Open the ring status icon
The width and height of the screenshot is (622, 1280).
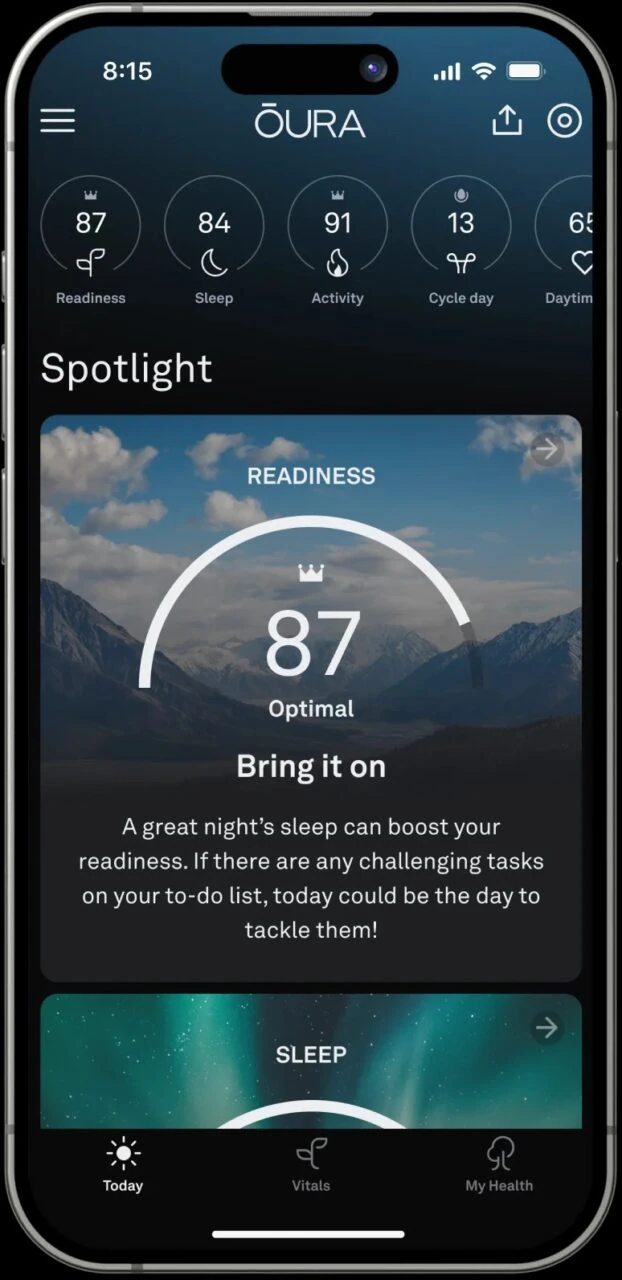click(x=564, y=121)
